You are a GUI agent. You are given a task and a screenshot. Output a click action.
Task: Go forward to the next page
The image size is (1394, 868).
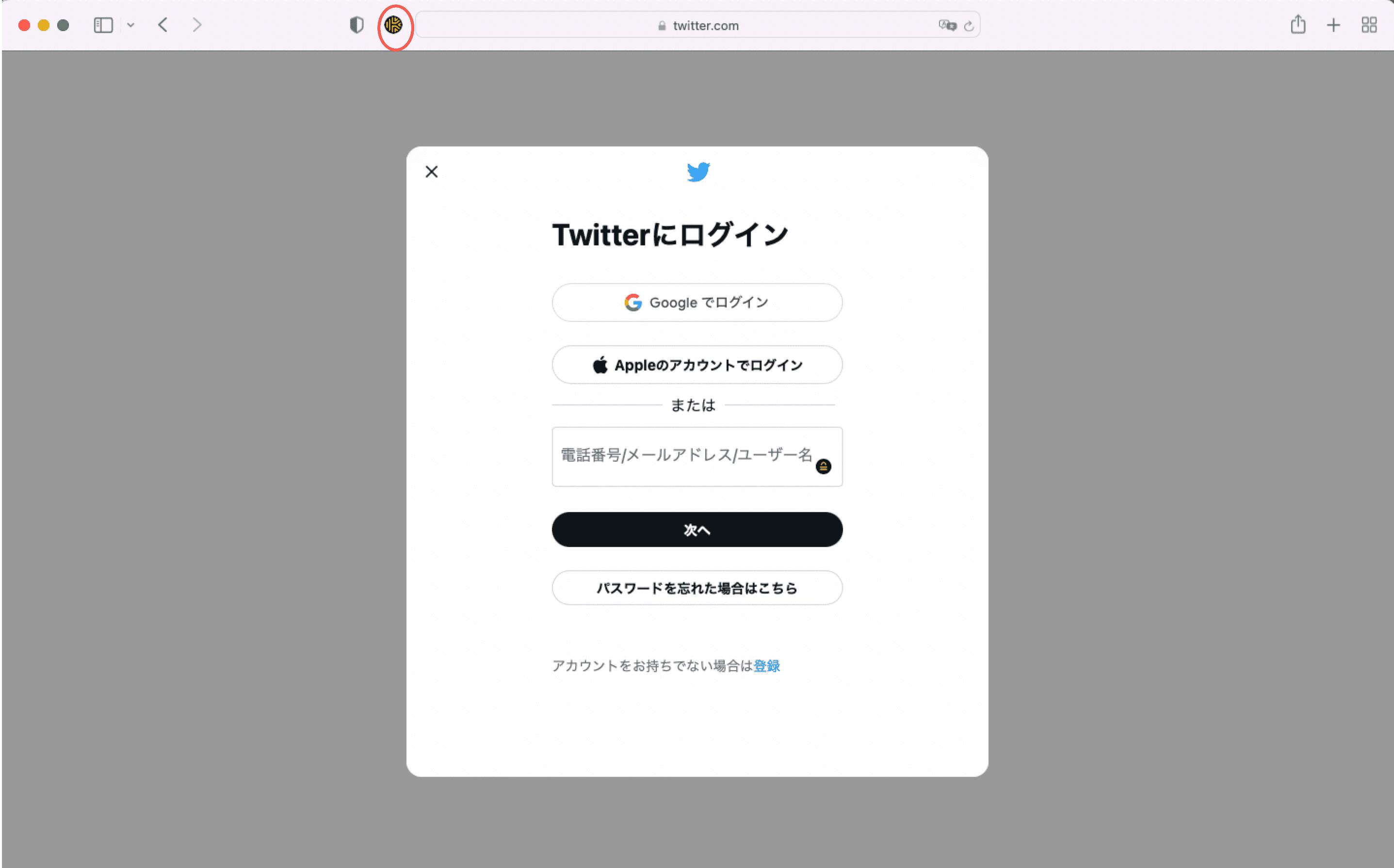[x=197, y=25]
